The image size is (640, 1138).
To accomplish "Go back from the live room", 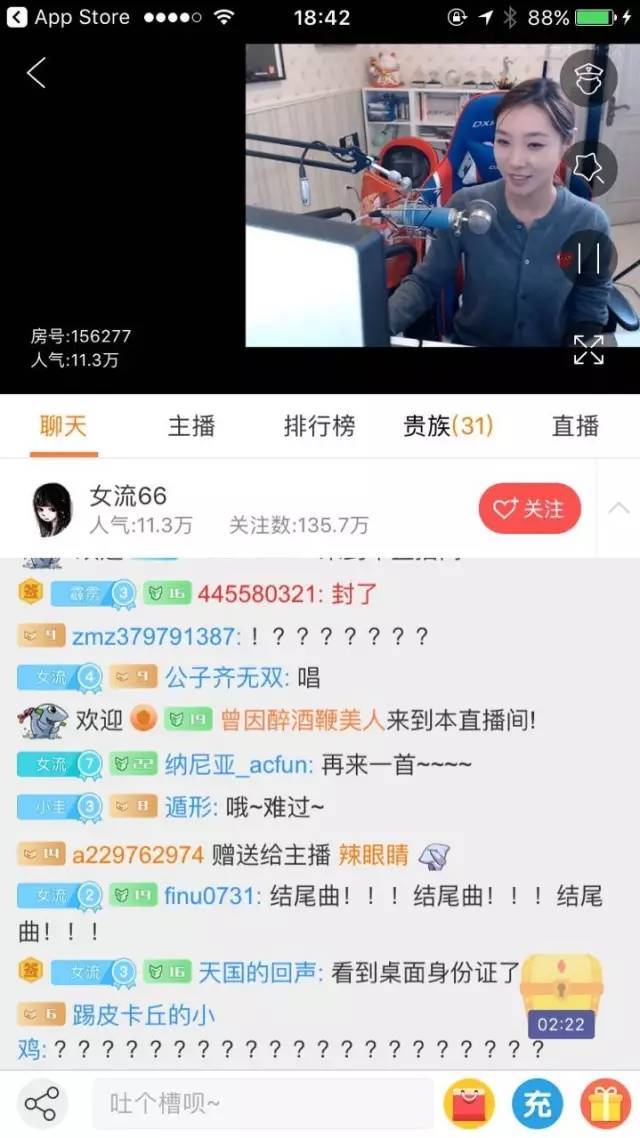I will pyautogui.click(x=37, y=73).
